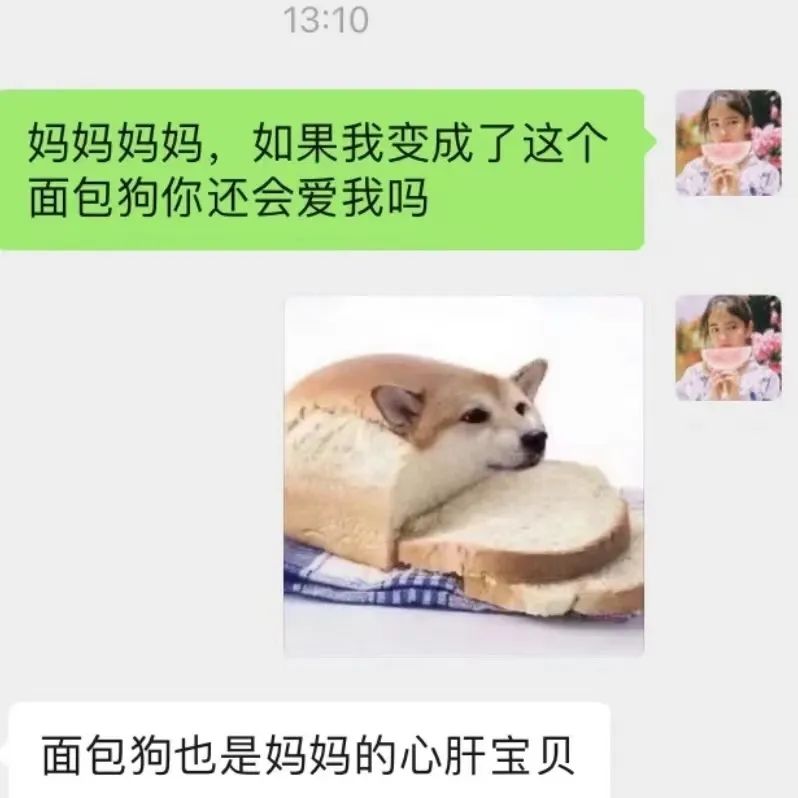798x798 pixels.
Task: Tap the avatar beside the green text message
Action: tap(727, 143)
